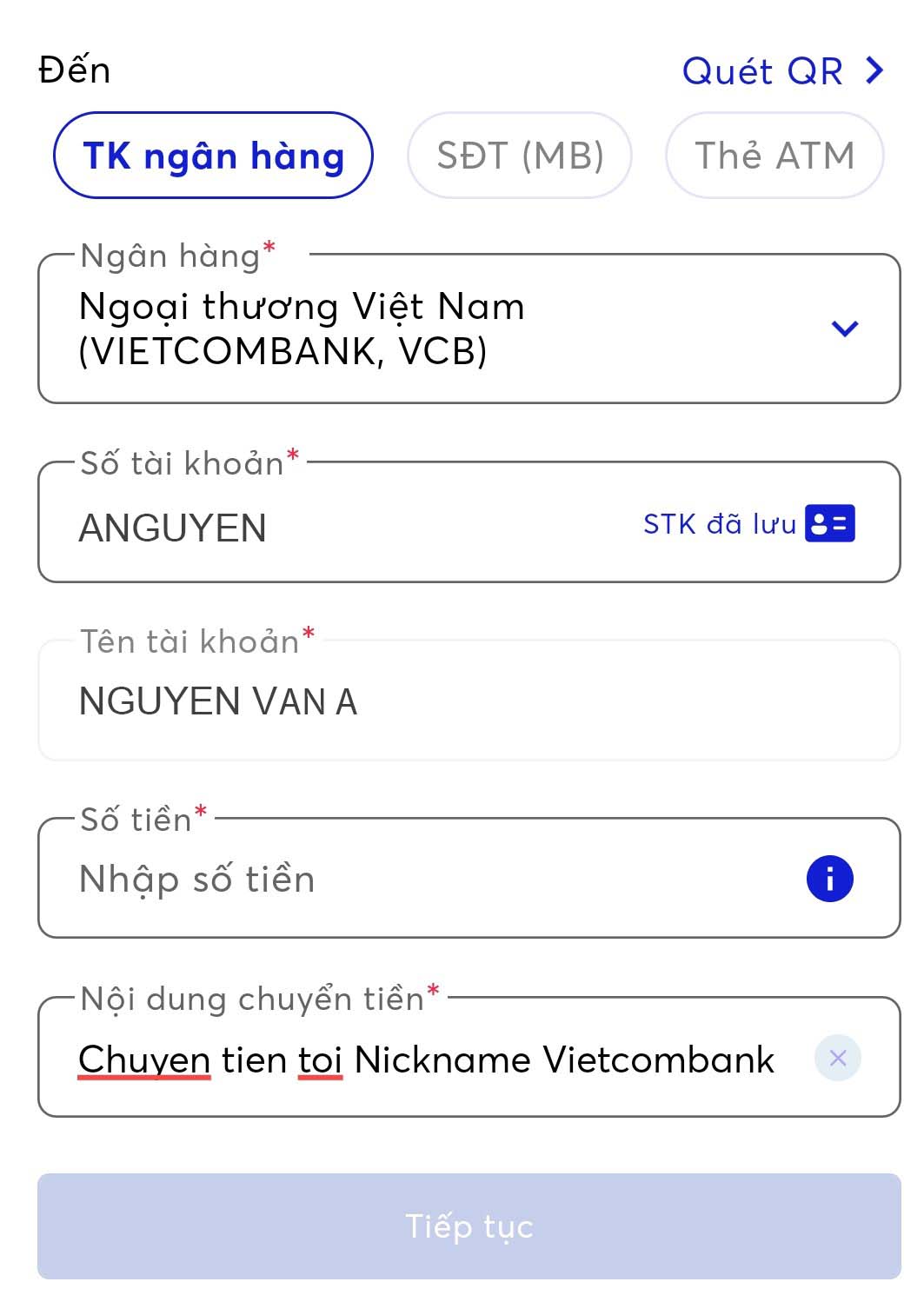Switch to the Thẻ ATM tab
924x1315 pixels.
[x=774, y=156]
